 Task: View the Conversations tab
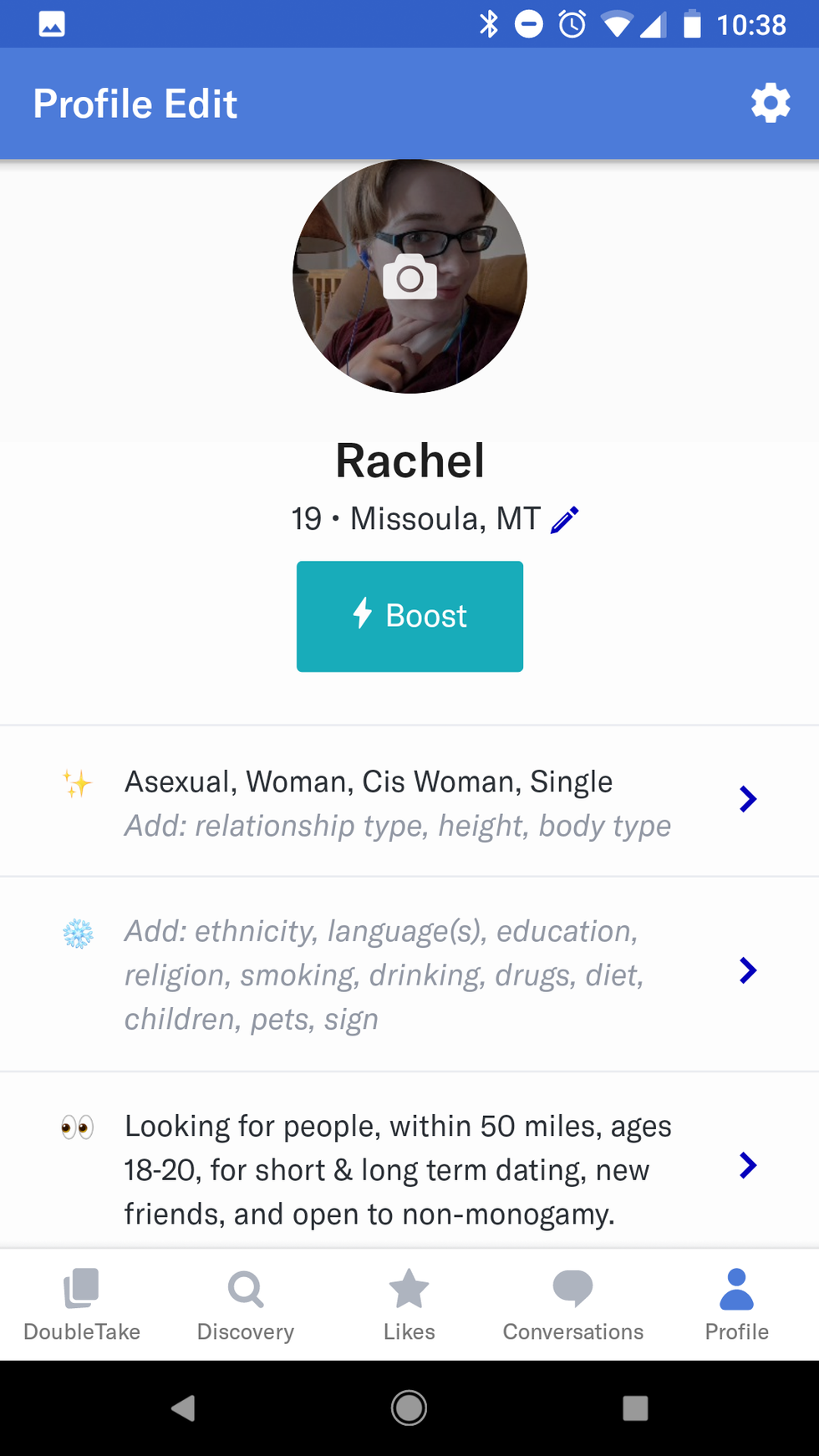[573, 1304]
